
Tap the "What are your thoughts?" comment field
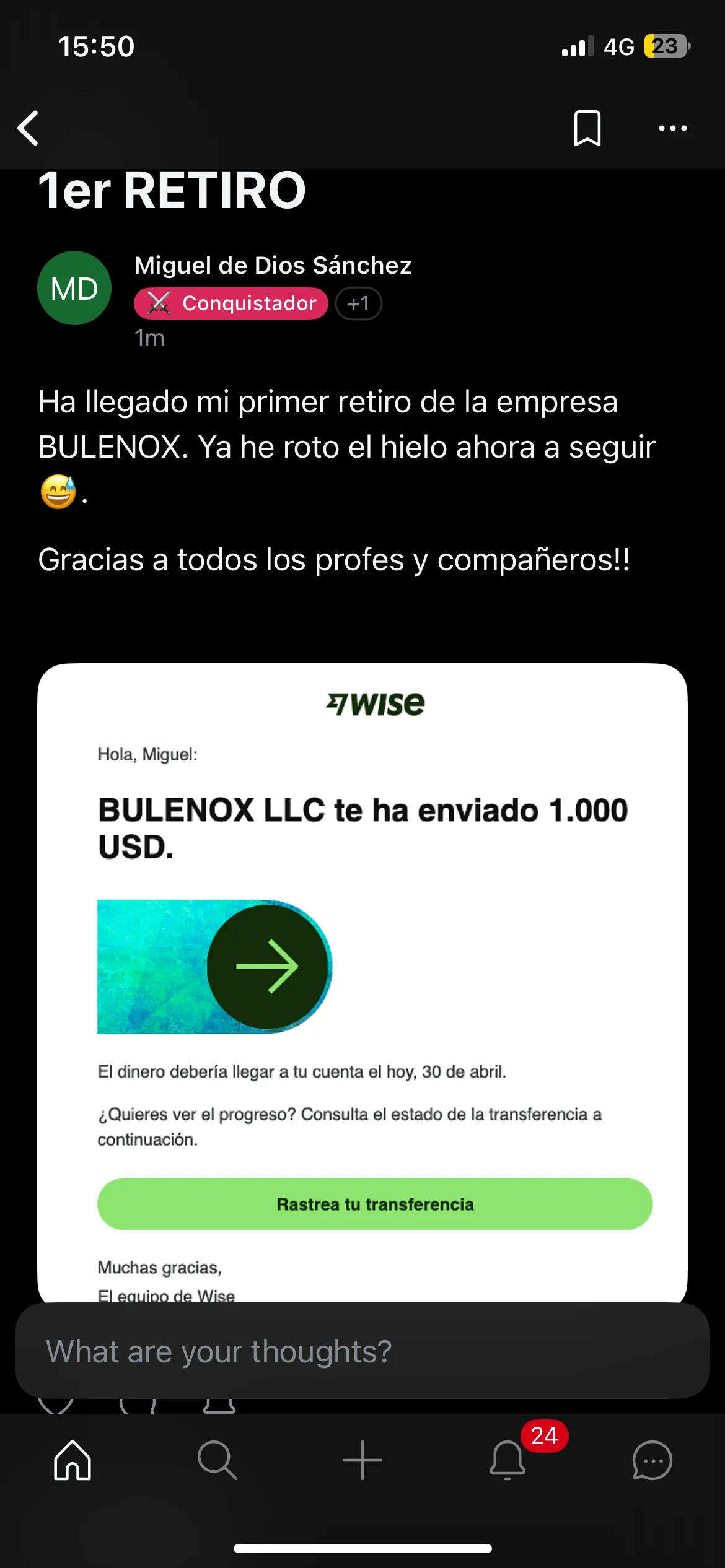[362, 1351]
